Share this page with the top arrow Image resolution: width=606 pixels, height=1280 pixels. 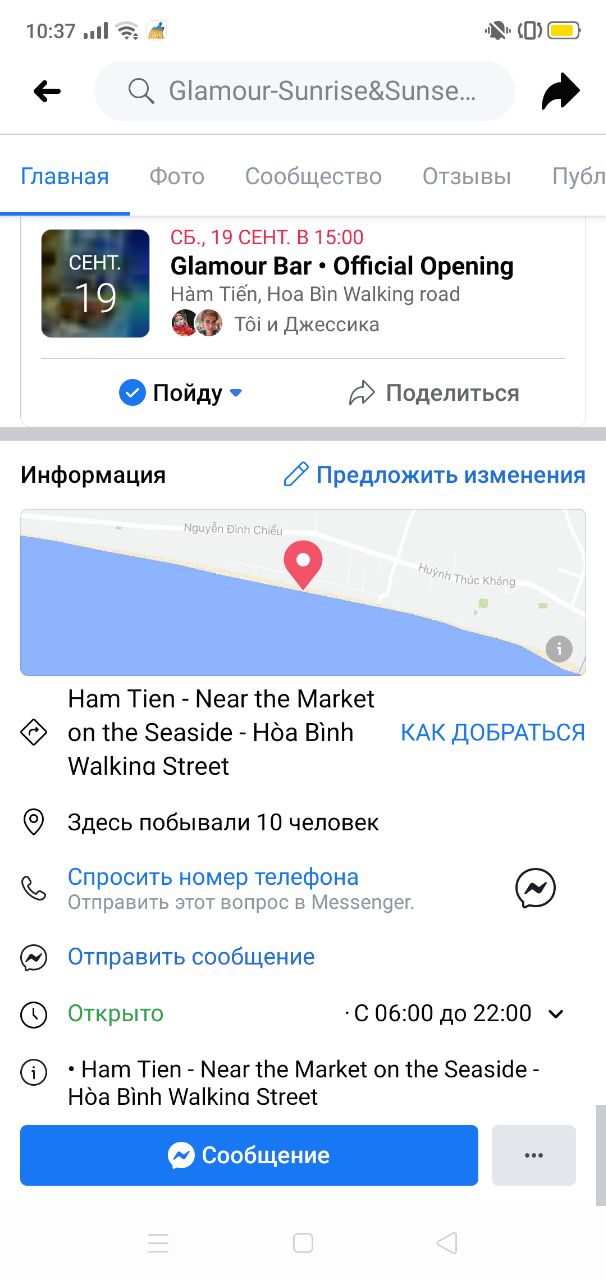click(x=560, y=92)
